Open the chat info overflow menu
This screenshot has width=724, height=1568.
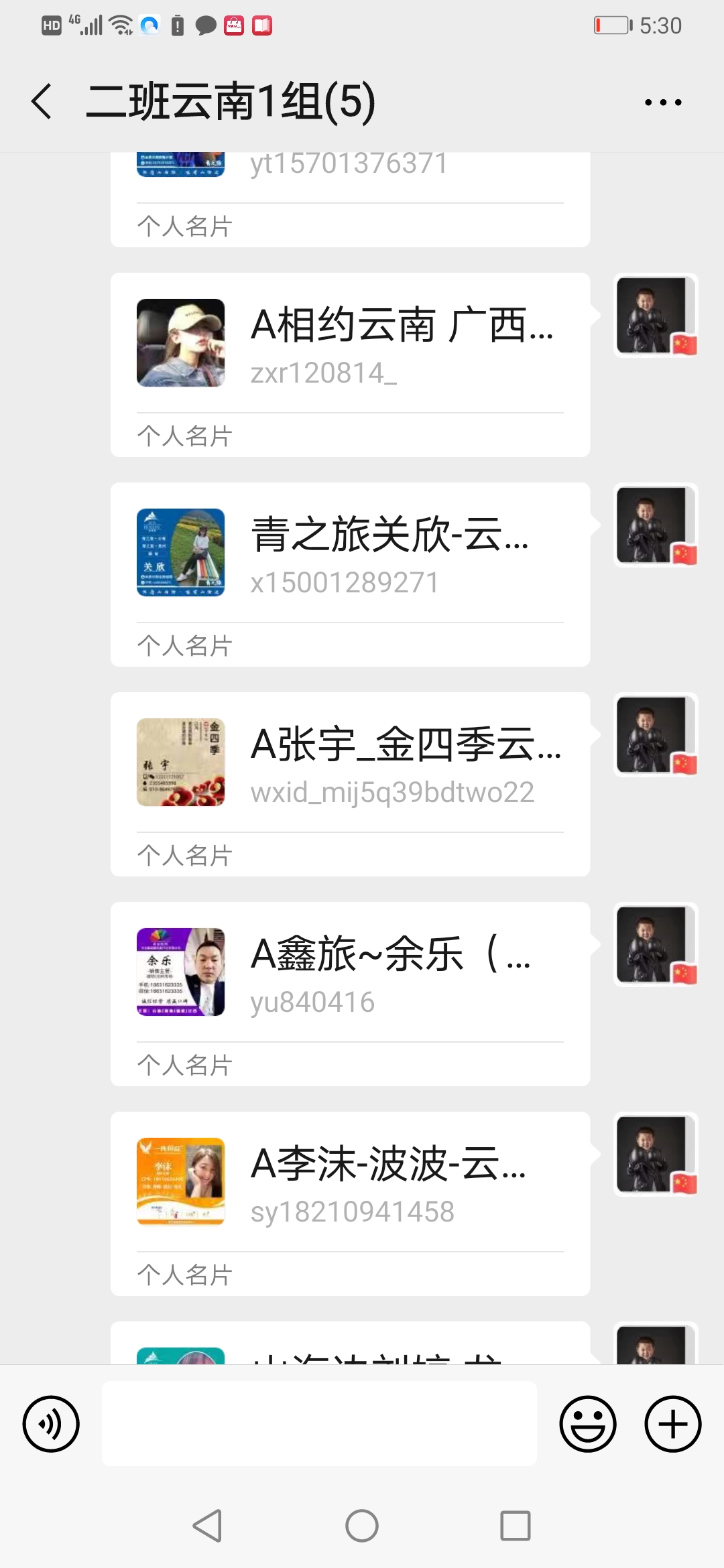pyautogui.click(x=662, y=103)
